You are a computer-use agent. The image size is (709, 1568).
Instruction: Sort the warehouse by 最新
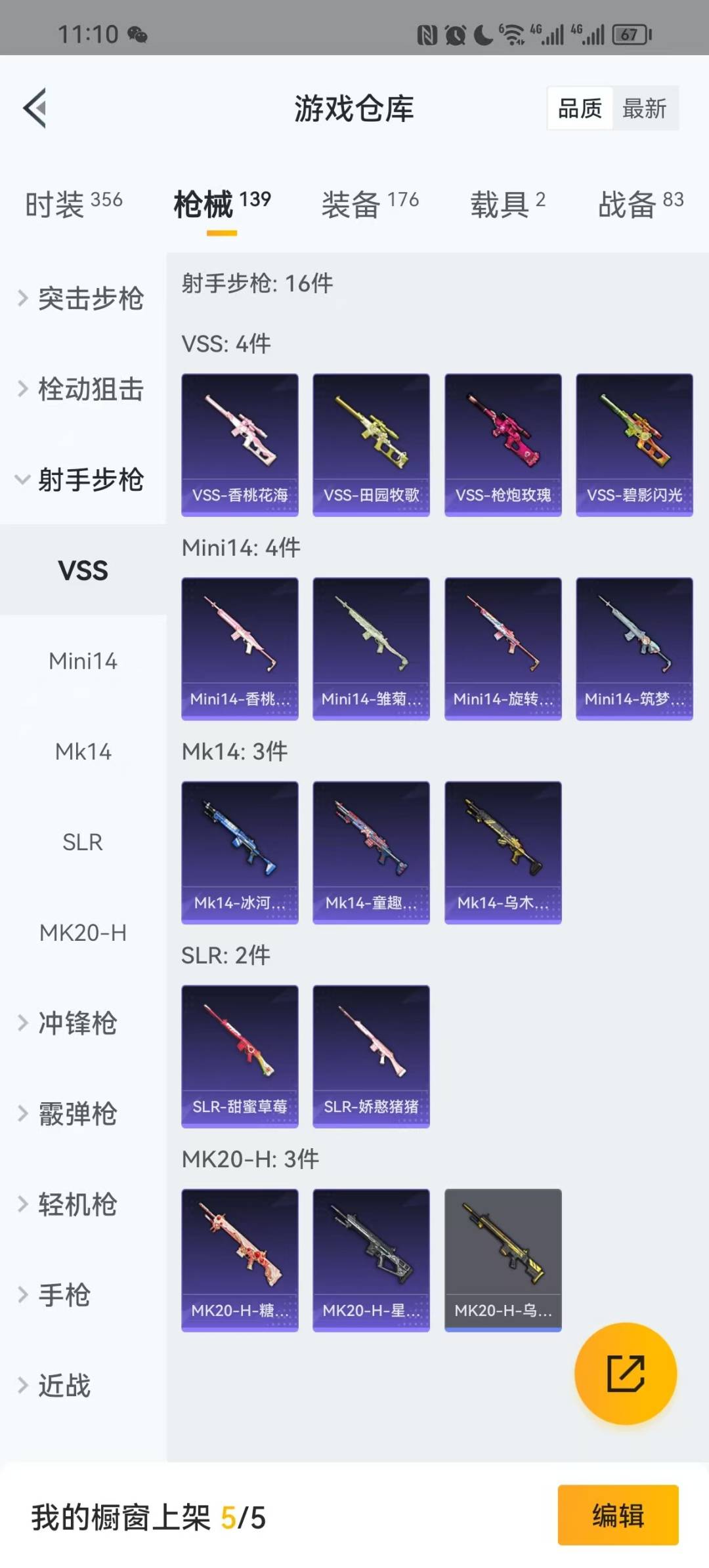tap(644, 108)
